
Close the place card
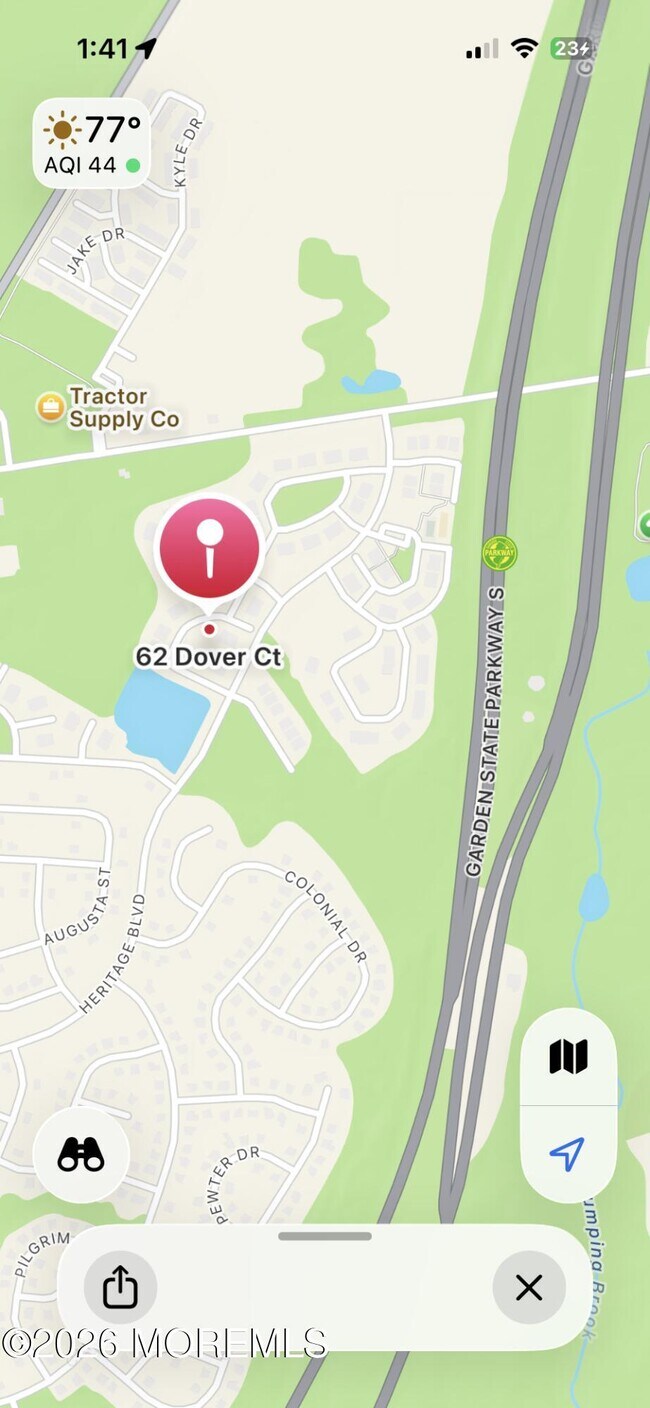[x=529, y=1287]
